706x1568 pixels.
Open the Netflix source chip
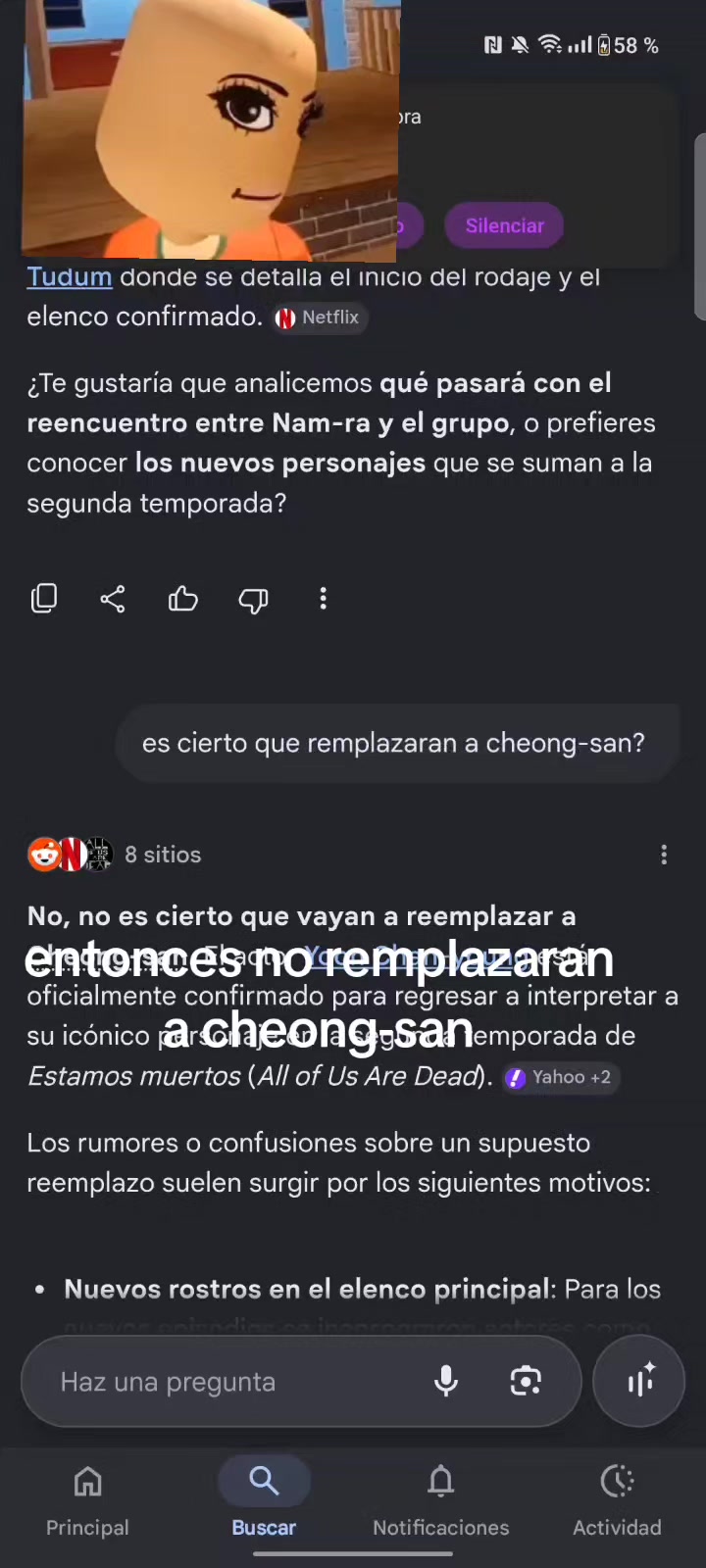click(x=320, y=318)
